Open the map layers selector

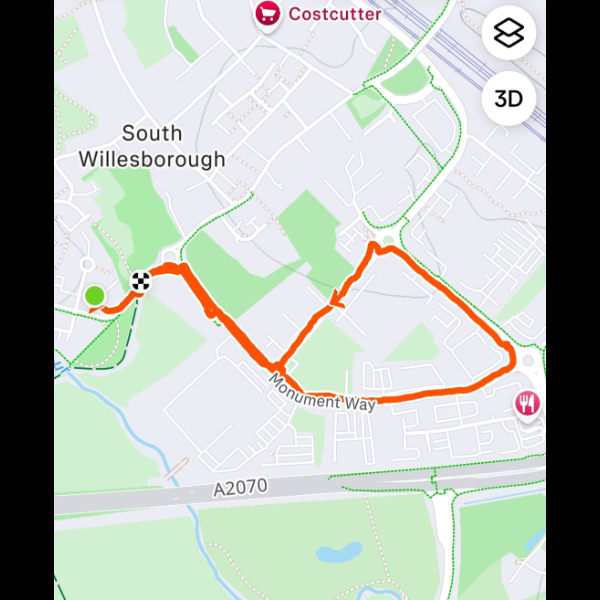click(x=509, y=34)
